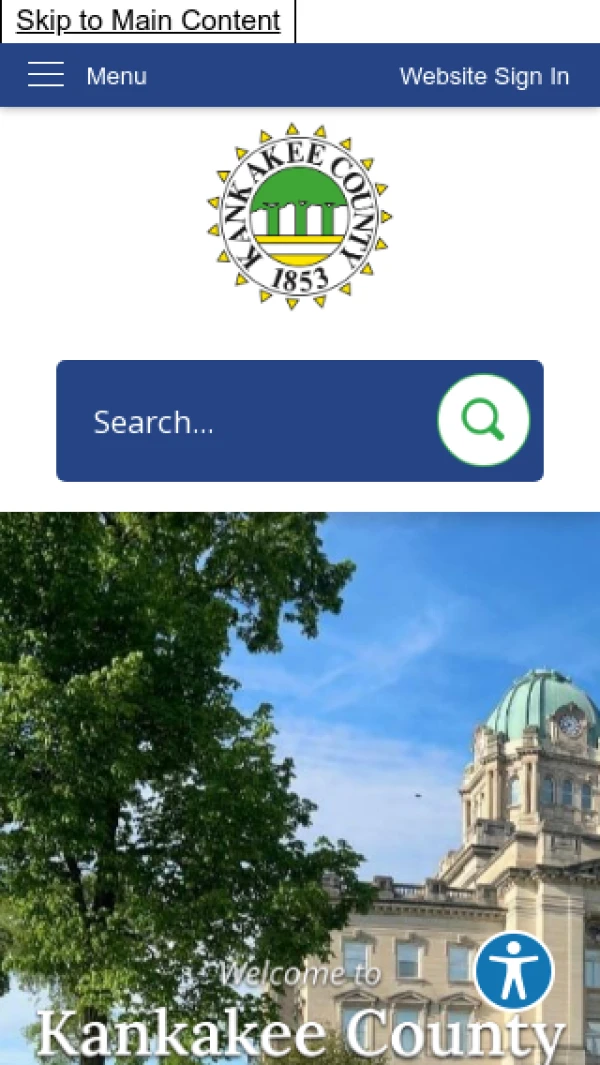Screen dimensions: 600x1065
Task: Tap the Kankakee County seal homepage link
Action: [x=300, y=216]
